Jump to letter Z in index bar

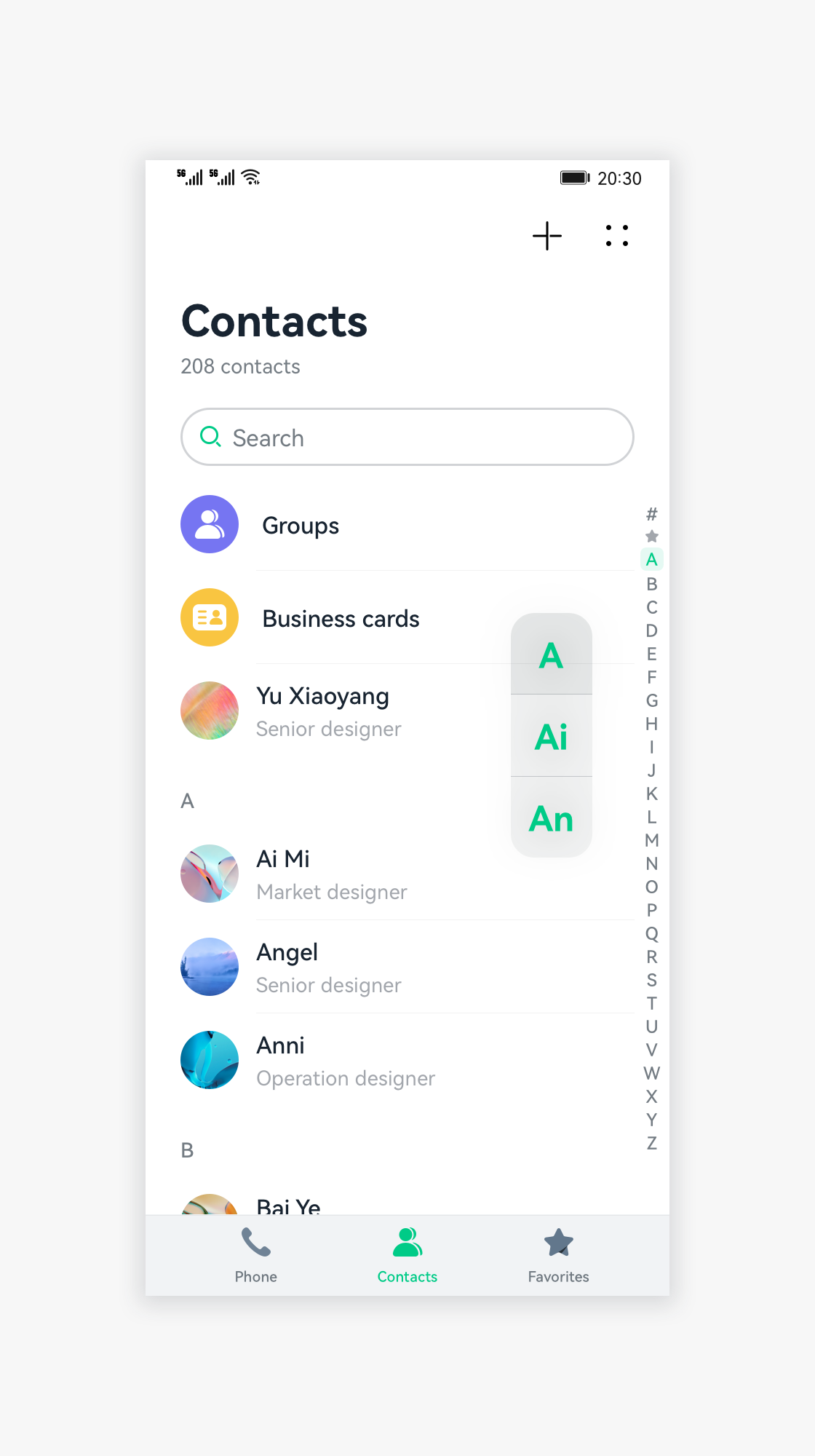pyautogui.click(x=651, y=1143)
